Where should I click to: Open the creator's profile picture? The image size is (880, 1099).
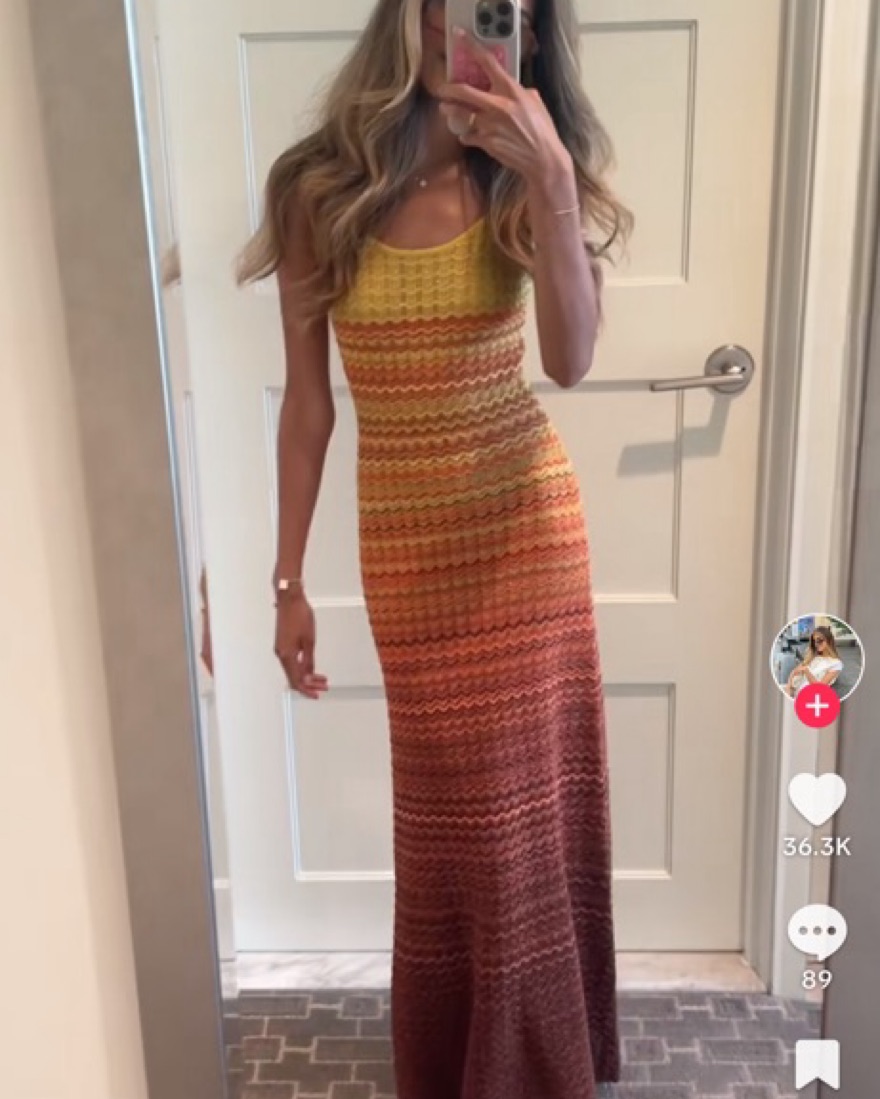(x=816, y=656)
